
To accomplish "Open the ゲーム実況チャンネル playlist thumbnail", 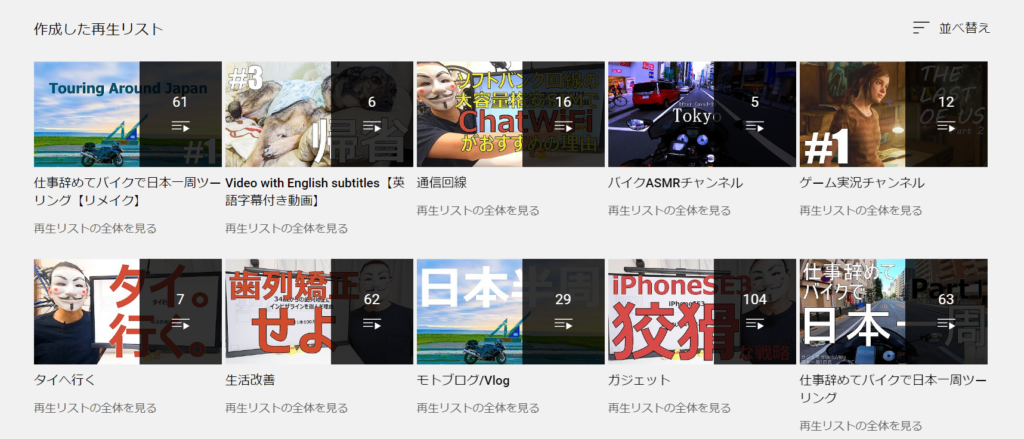I will click(894, 114).
